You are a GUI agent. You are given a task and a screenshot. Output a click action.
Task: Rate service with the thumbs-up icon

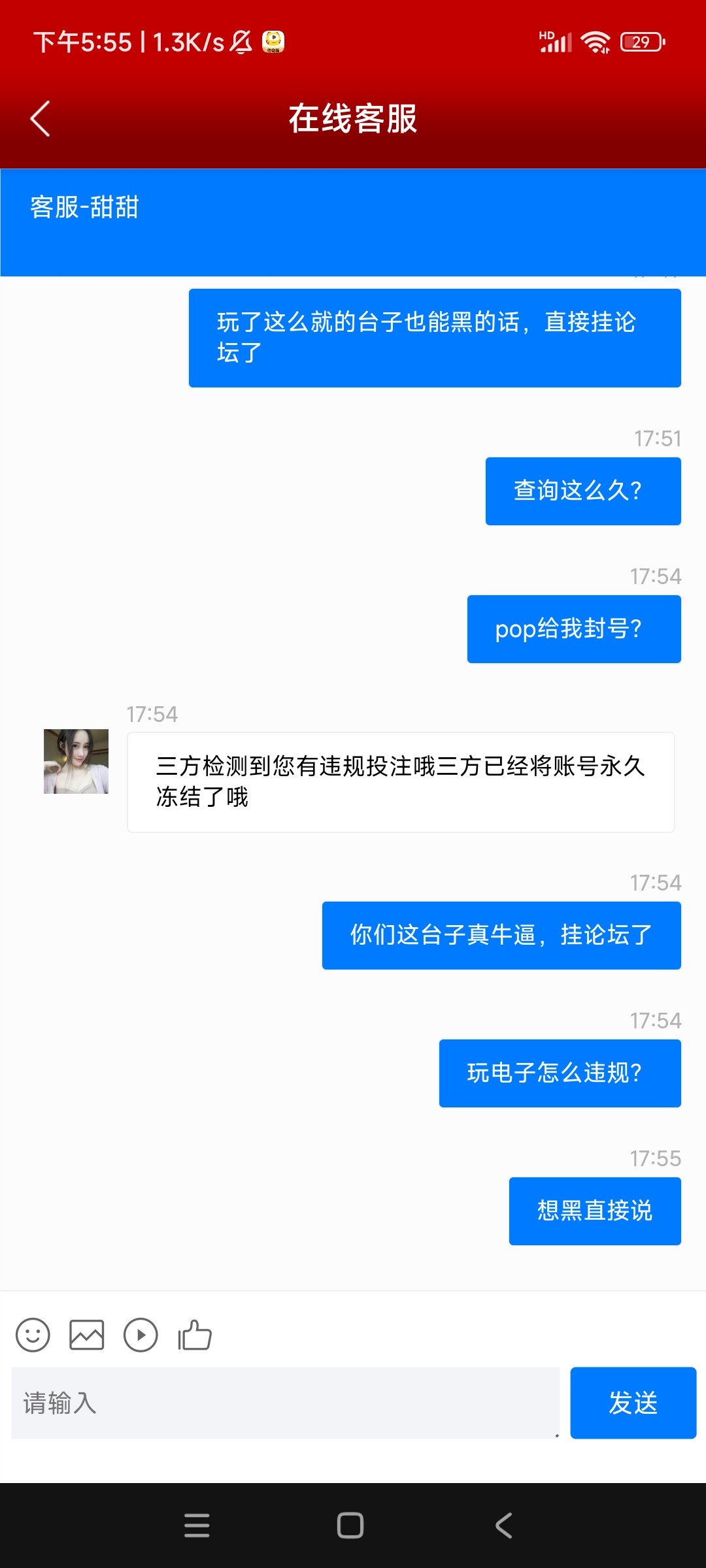click(195, 1334)
